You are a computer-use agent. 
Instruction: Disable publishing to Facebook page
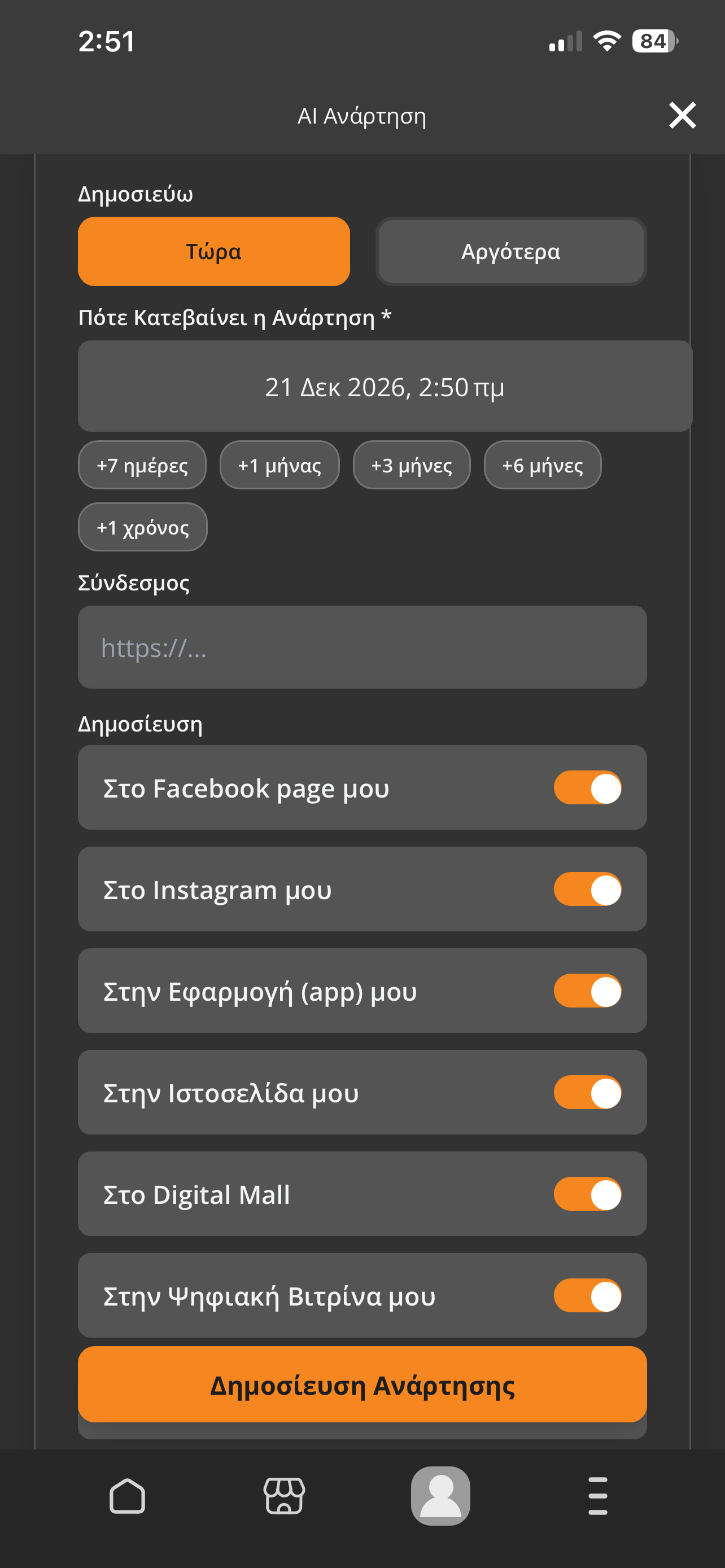(x=587, y=787)
